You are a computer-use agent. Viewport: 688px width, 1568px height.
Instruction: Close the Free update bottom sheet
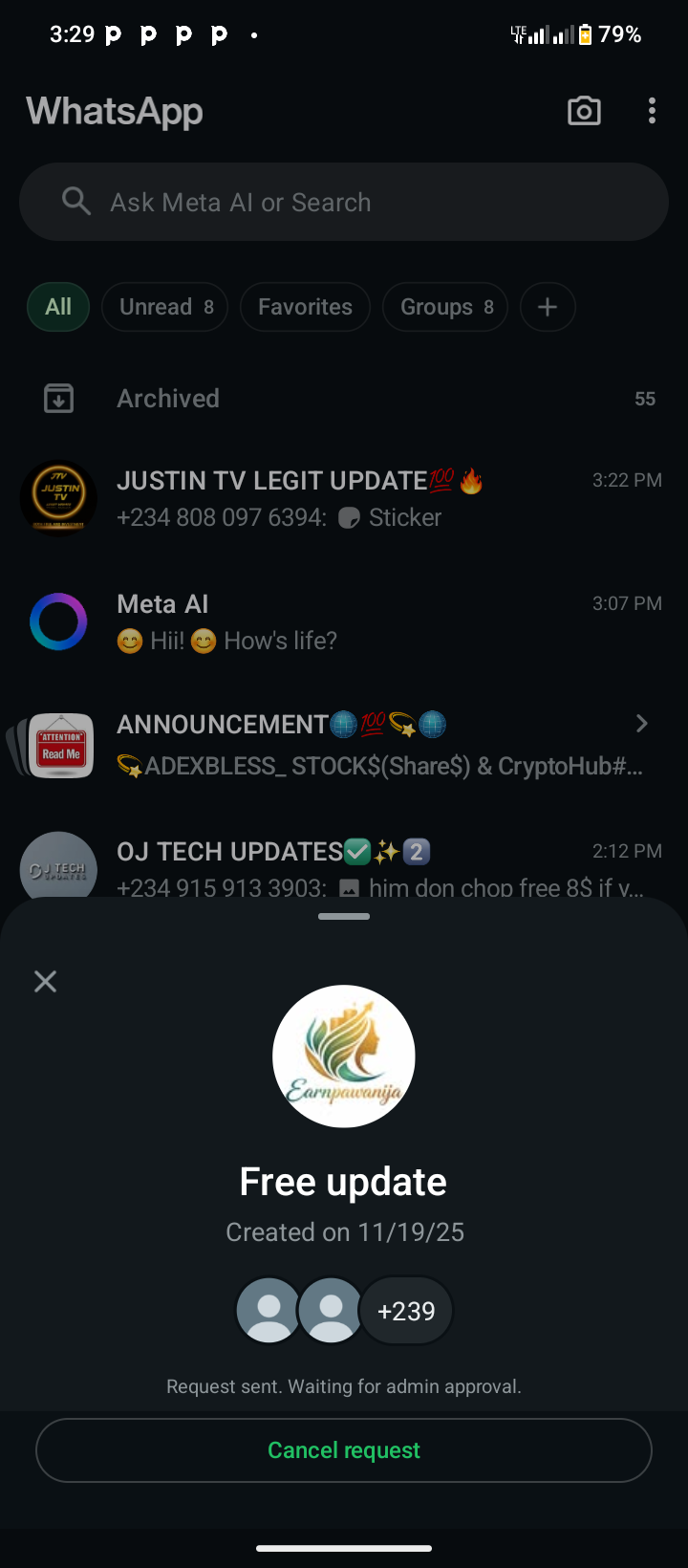(45, 981)
